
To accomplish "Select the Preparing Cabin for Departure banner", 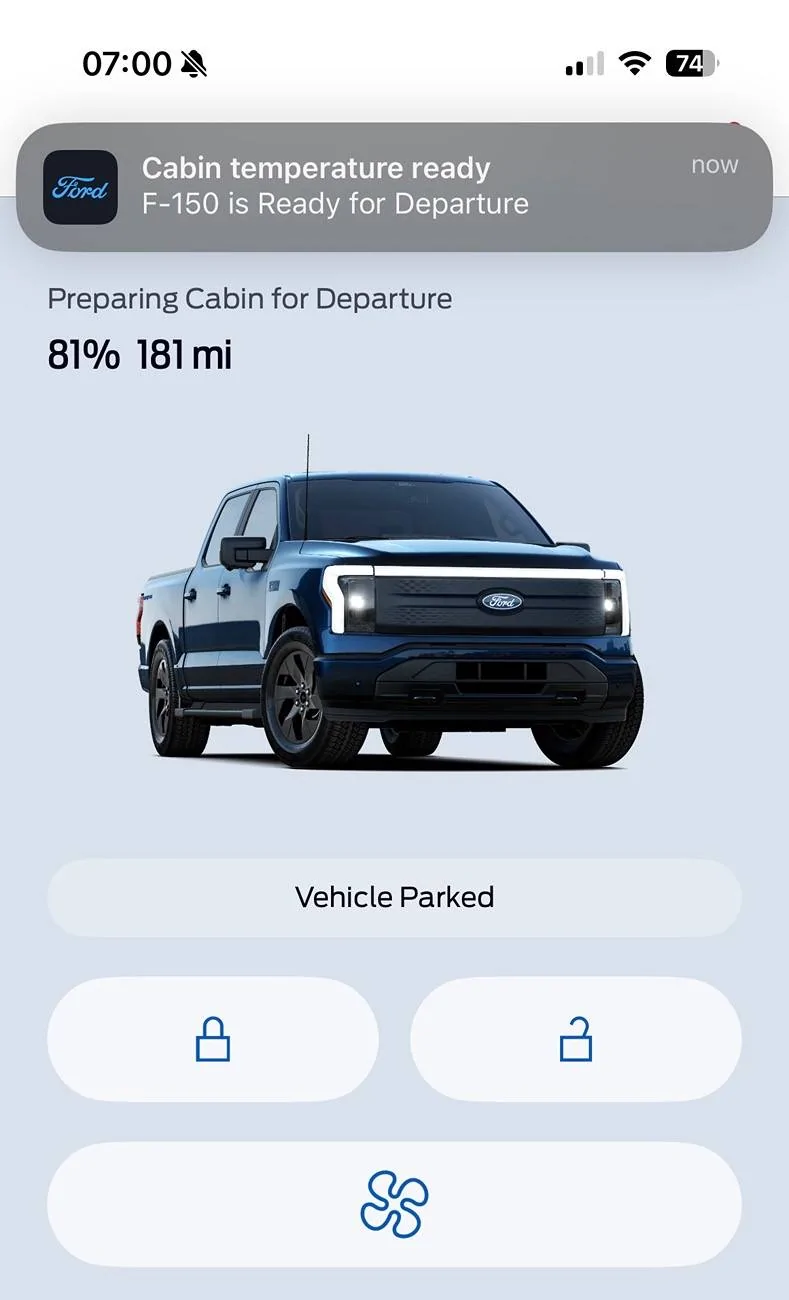I will pos(250,298).
